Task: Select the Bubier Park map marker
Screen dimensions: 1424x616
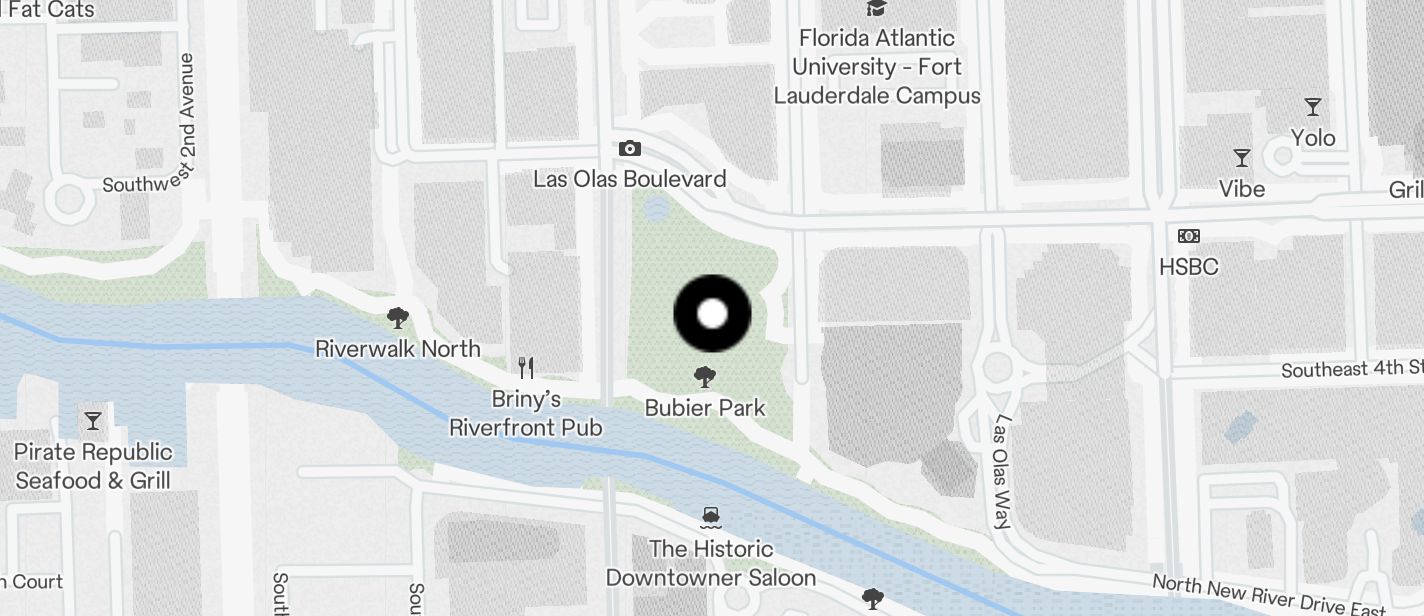Action: (705, 378)
